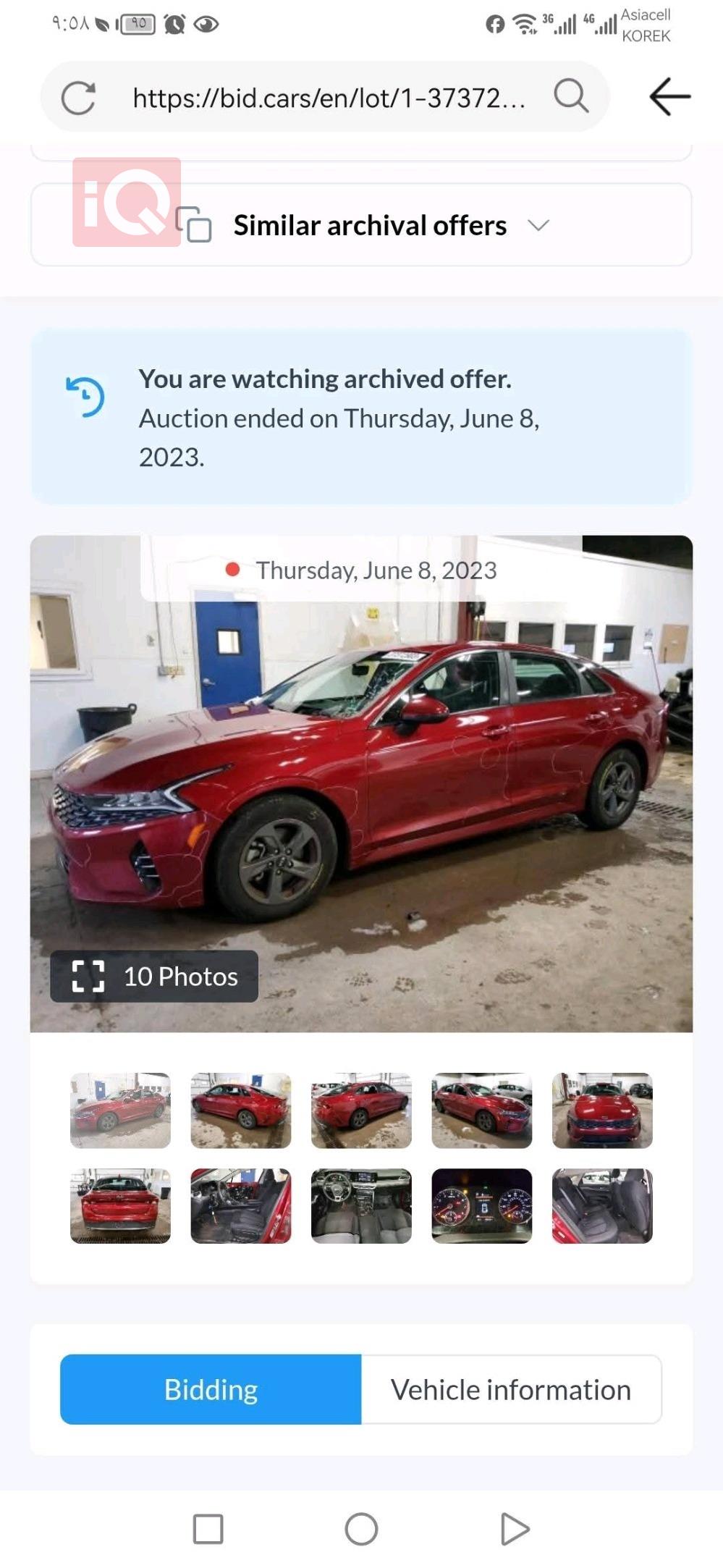View the third thumbnail of the car's rear quarter
The image size is (723, 1568).
pyautogui.click(x=361, y=1110)
